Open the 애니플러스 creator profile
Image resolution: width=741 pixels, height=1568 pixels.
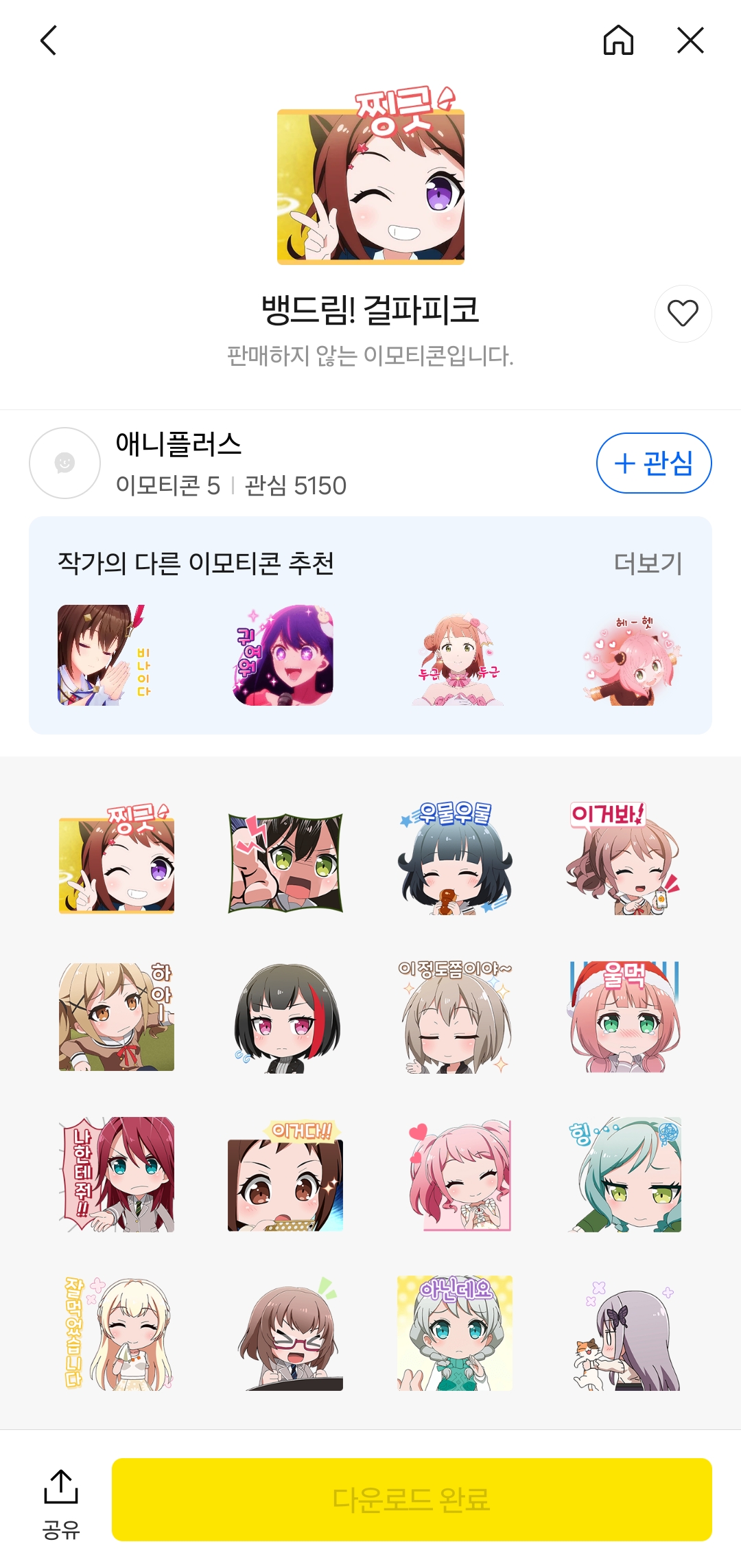click(x=65, y=463)
